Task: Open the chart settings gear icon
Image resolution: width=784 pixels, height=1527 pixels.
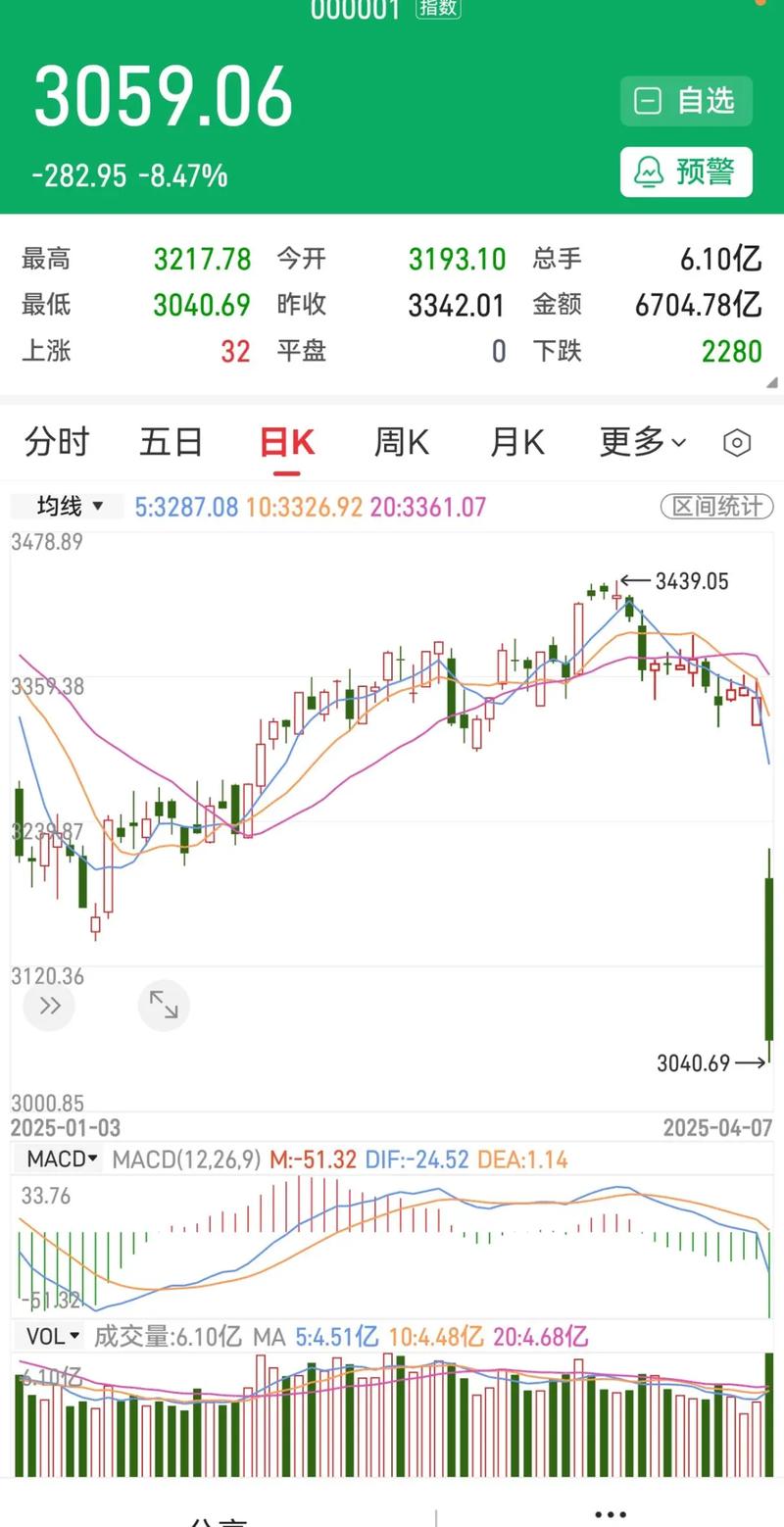Action: [736, 443]
